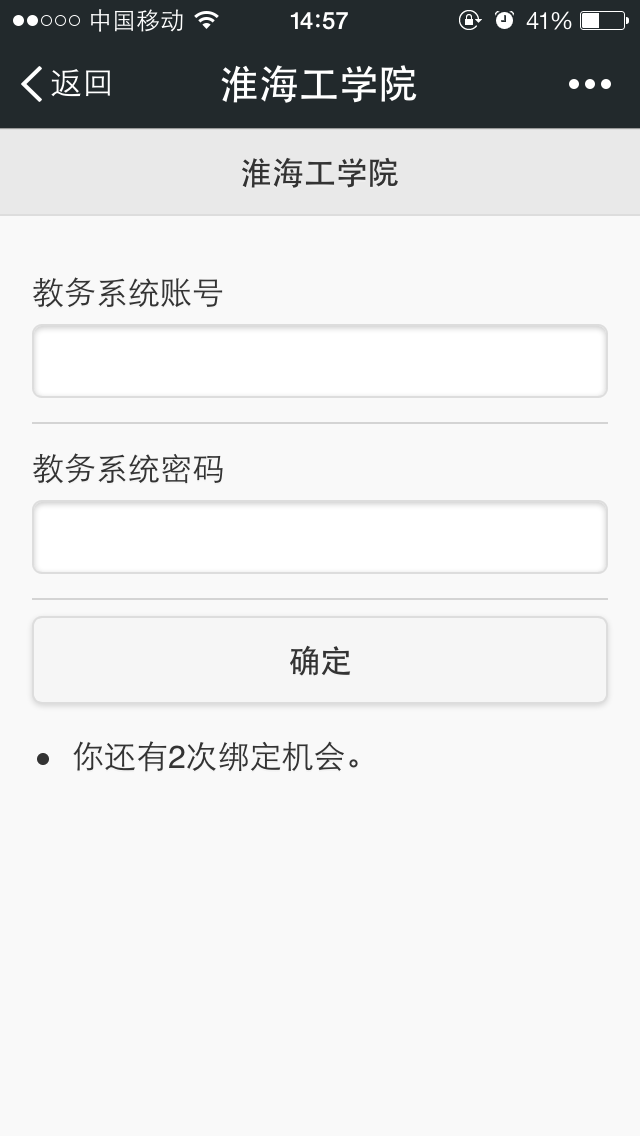Open the three-dot more options menu
The height and width of the screenshot is (1136, 640).
(590, 84)
